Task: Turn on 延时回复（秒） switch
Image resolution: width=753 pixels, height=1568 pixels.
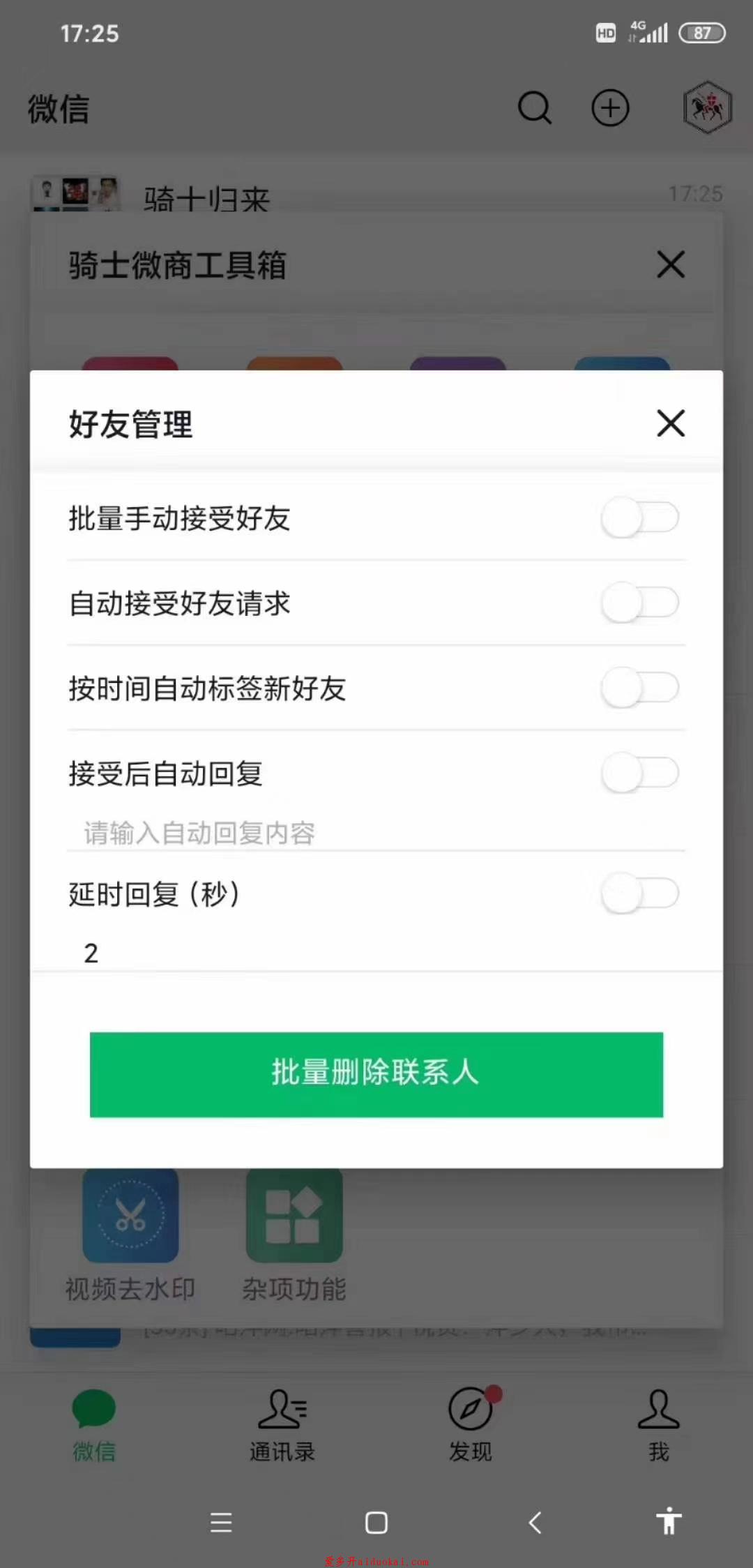Action: (639, 894)
